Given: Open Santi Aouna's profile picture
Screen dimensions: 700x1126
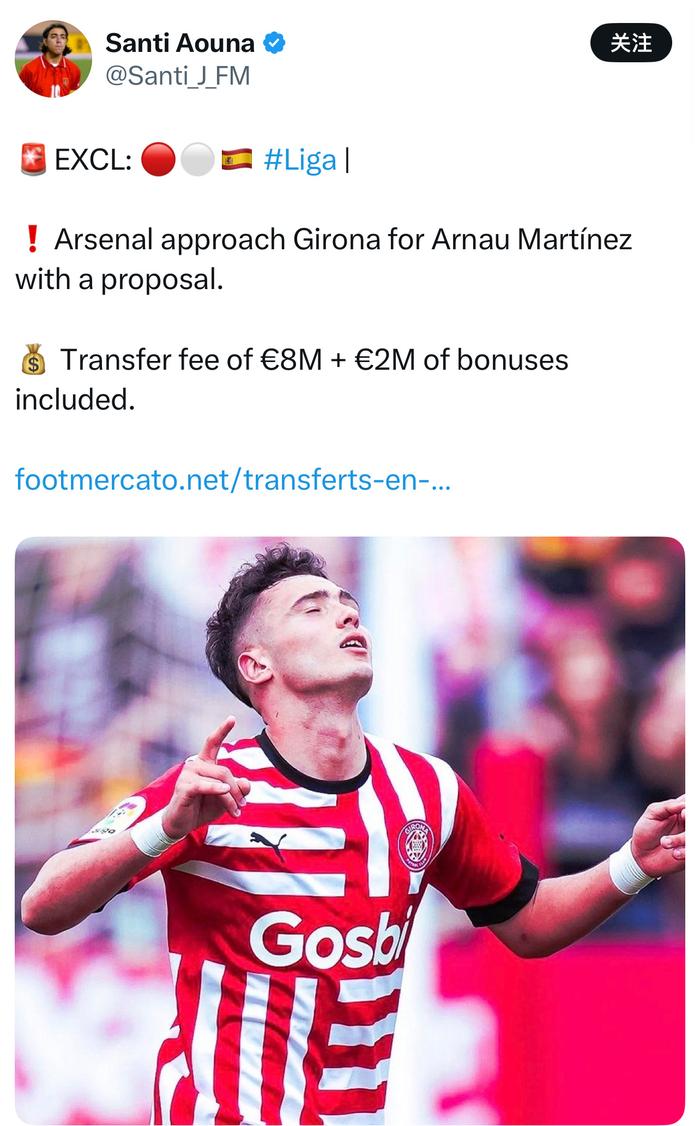Looking at the screenshot, I should click(x=53, y=58).
